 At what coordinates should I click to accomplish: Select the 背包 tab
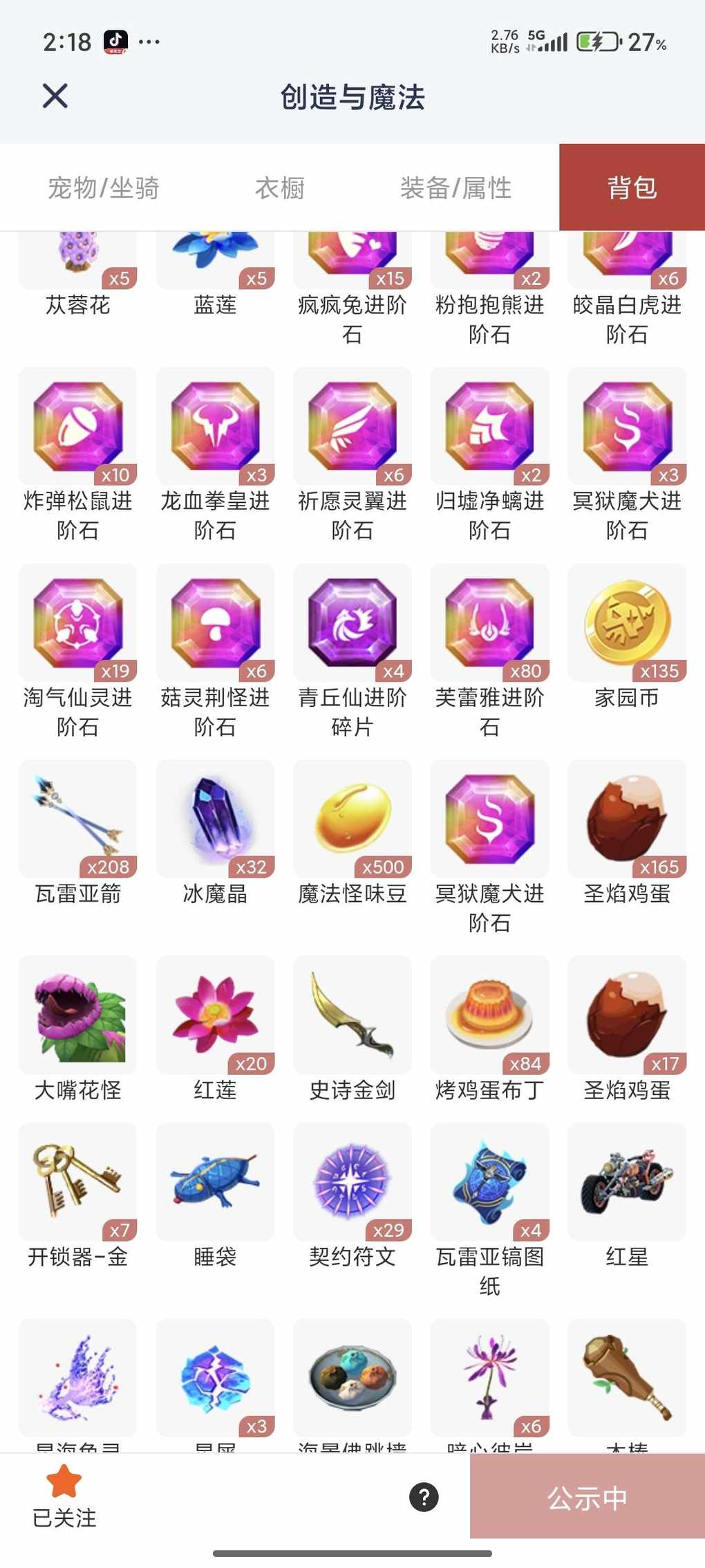(632, 187)
